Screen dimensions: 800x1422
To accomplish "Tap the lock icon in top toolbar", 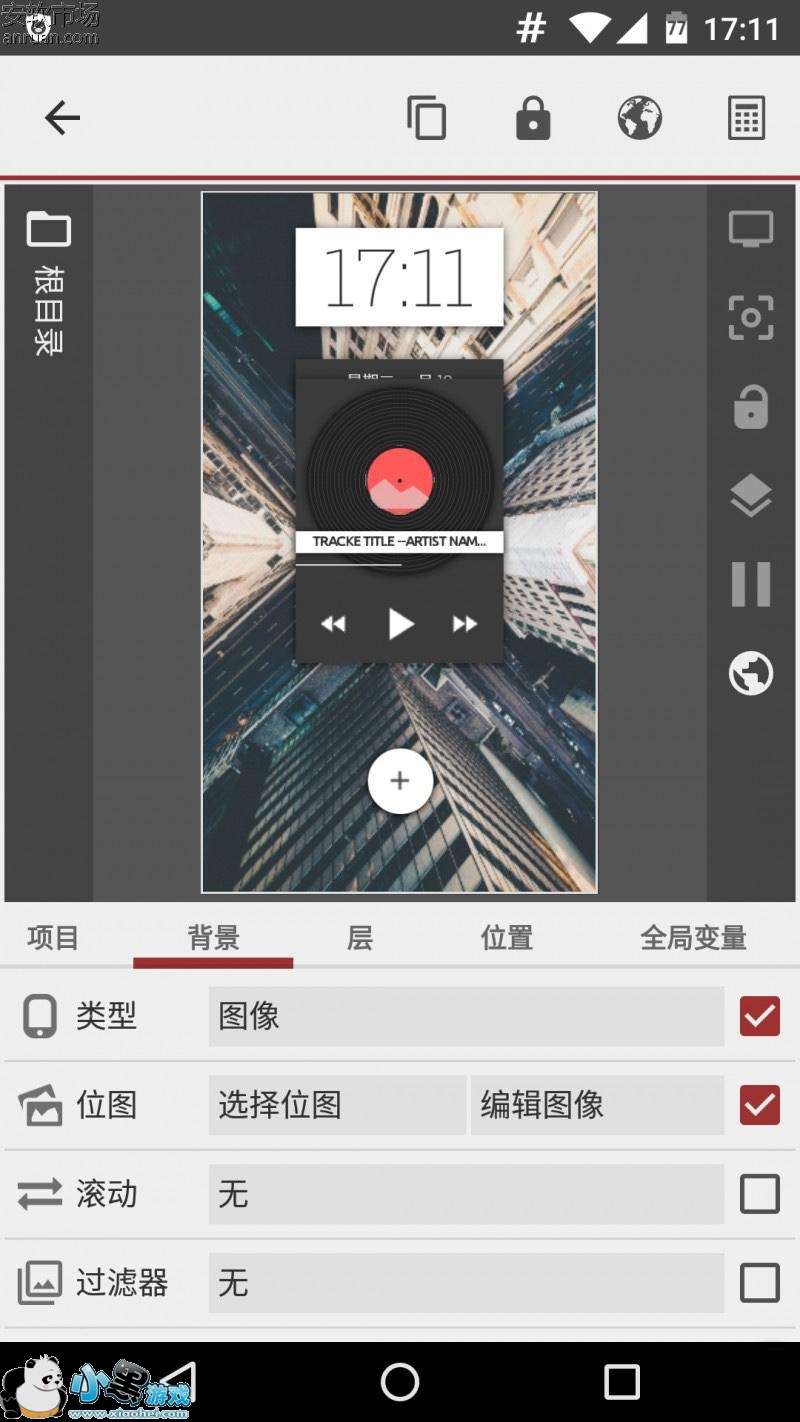I will tap(533, 118).
